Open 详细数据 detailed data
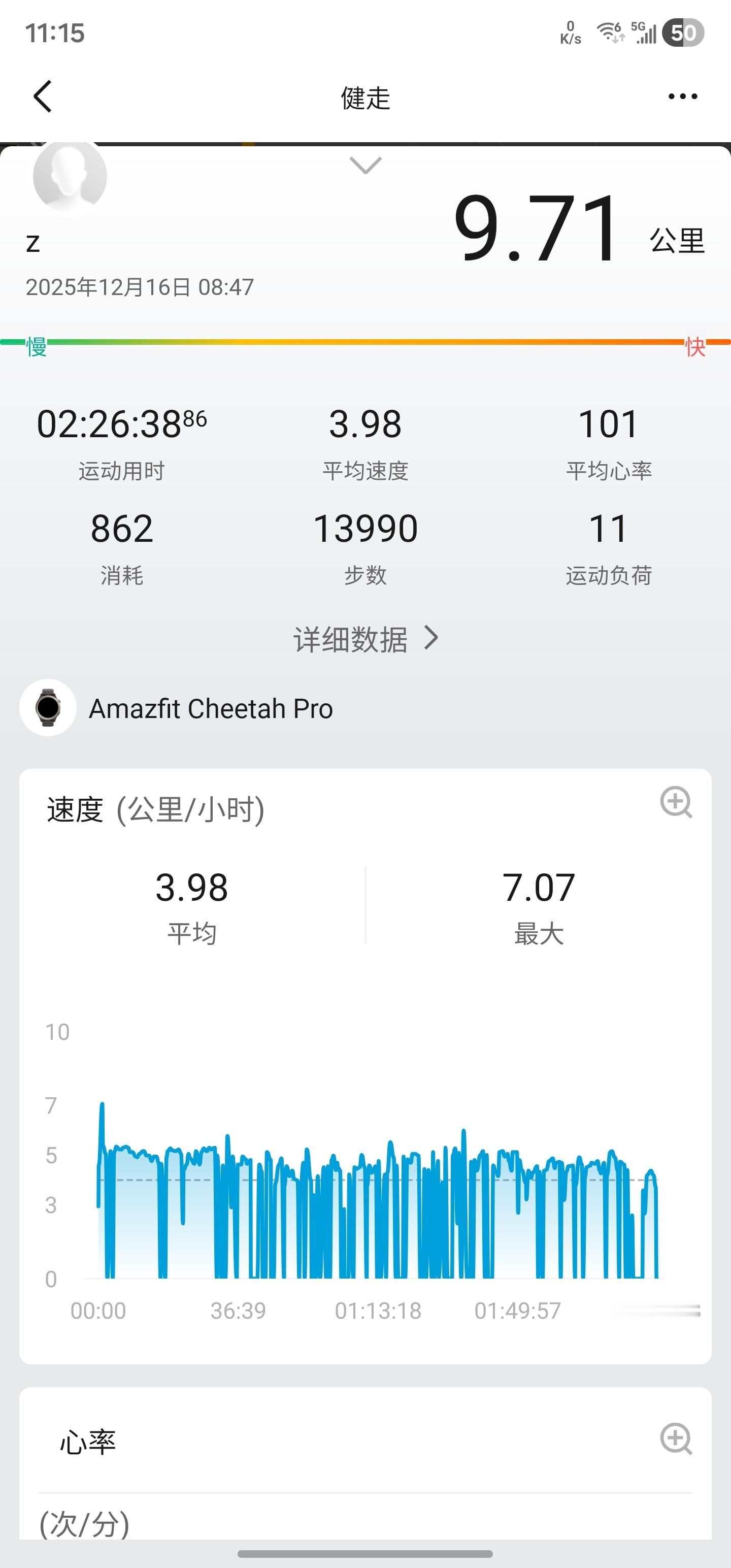 coord(365,639)
